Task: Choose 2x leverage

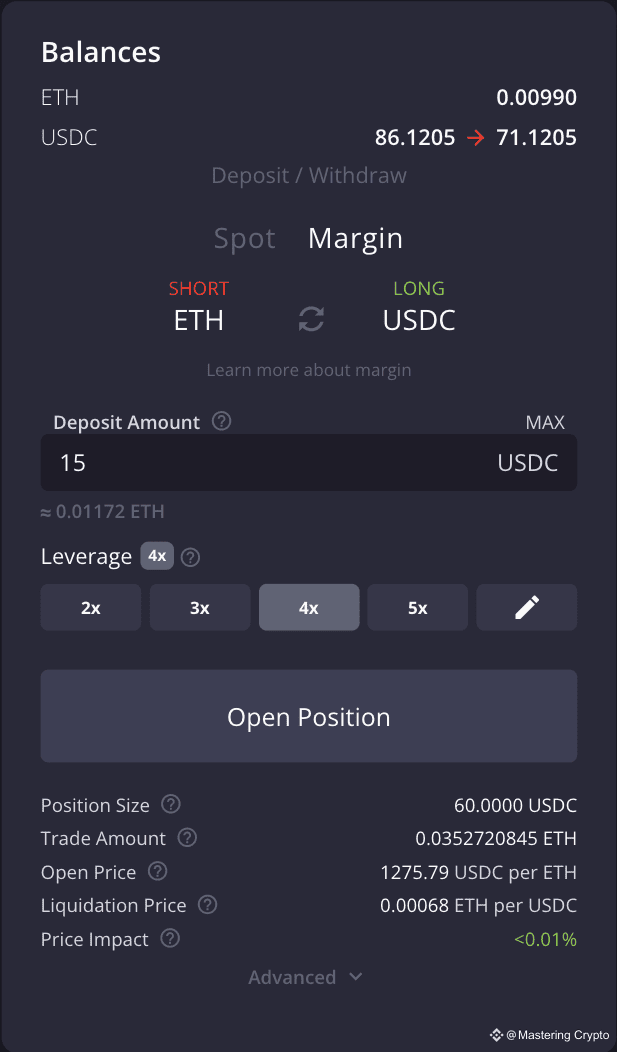Action: pyautogui.click(x=91, y=607)
